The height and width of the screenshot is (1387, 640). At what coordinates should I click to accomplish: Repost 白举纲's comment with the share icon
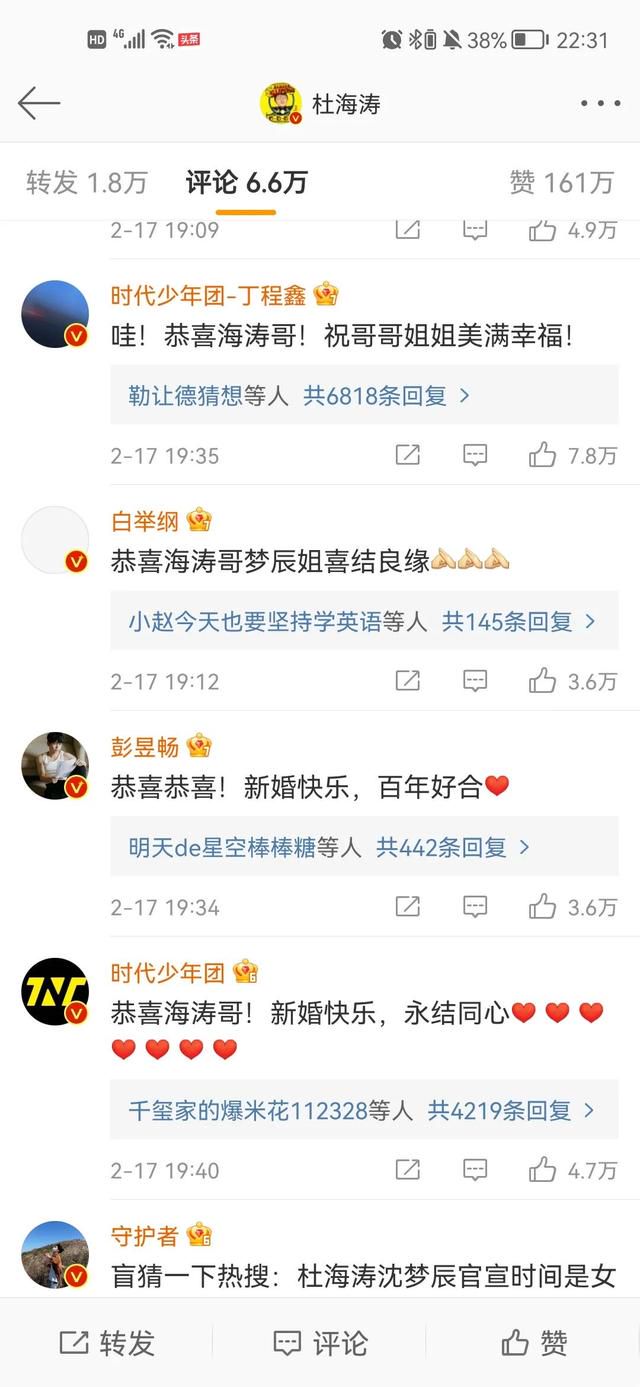(407, 682)
